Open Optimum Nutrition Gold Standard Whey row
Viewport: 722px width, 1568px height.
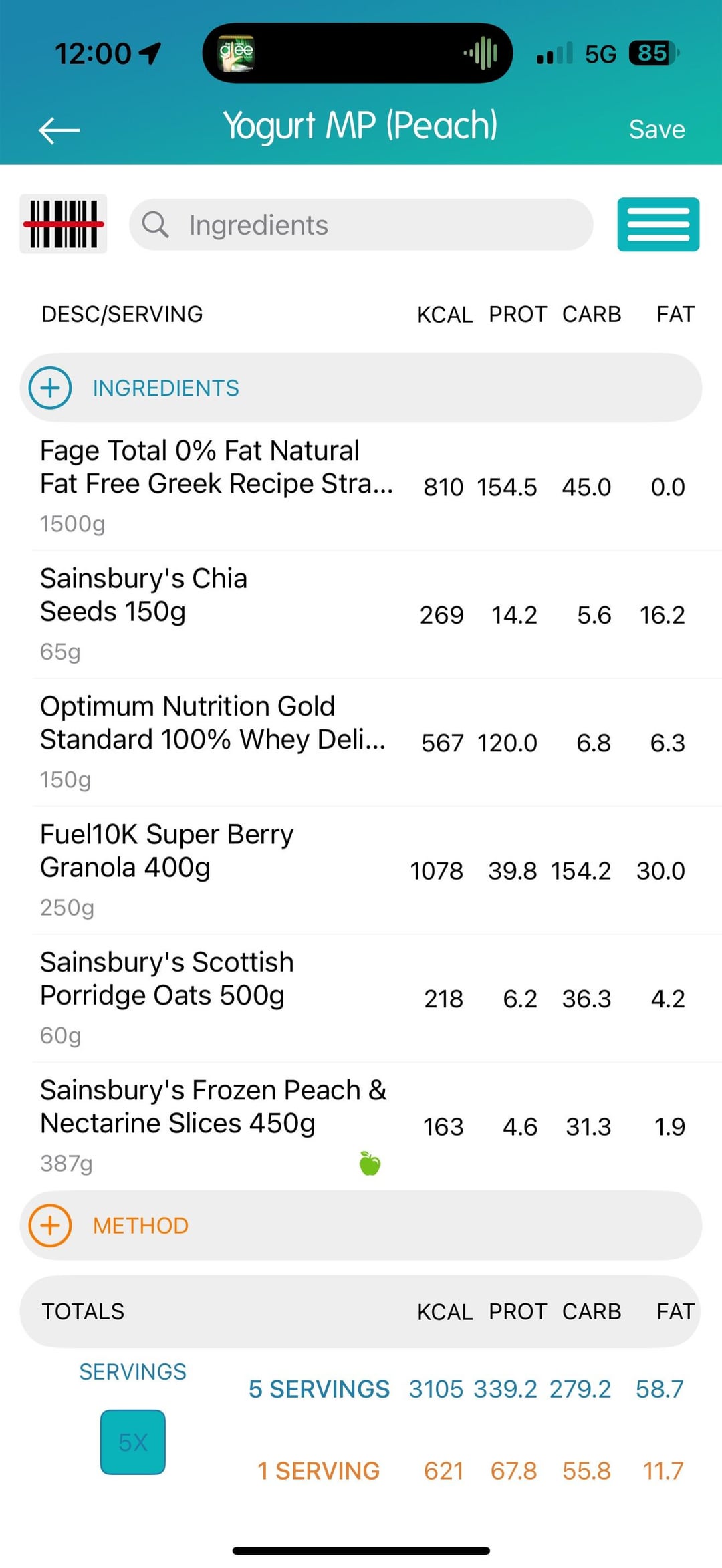pos(213,740)
